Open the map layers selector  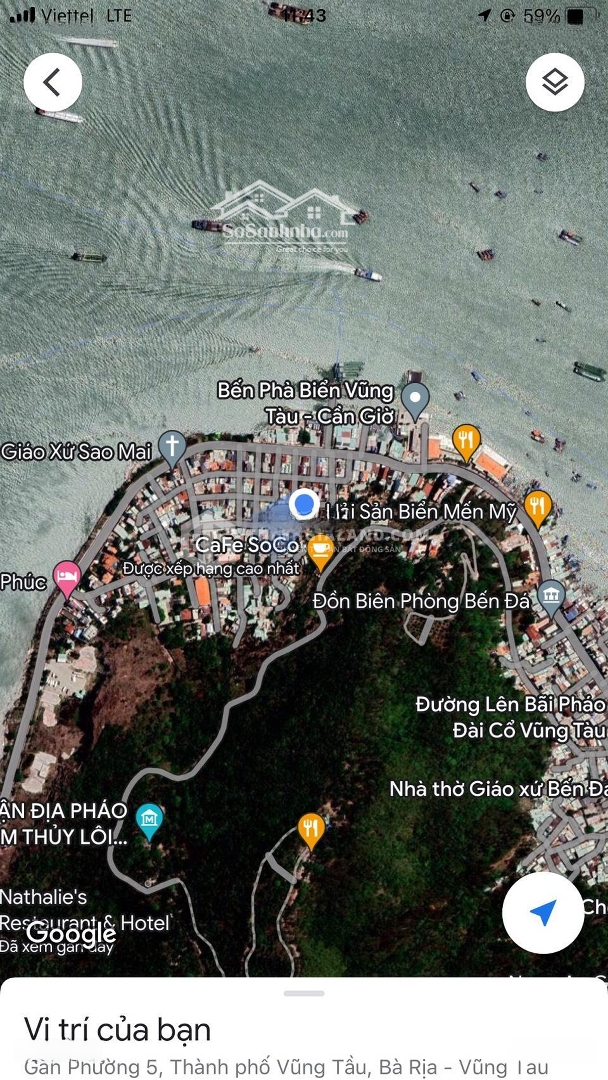555,83
